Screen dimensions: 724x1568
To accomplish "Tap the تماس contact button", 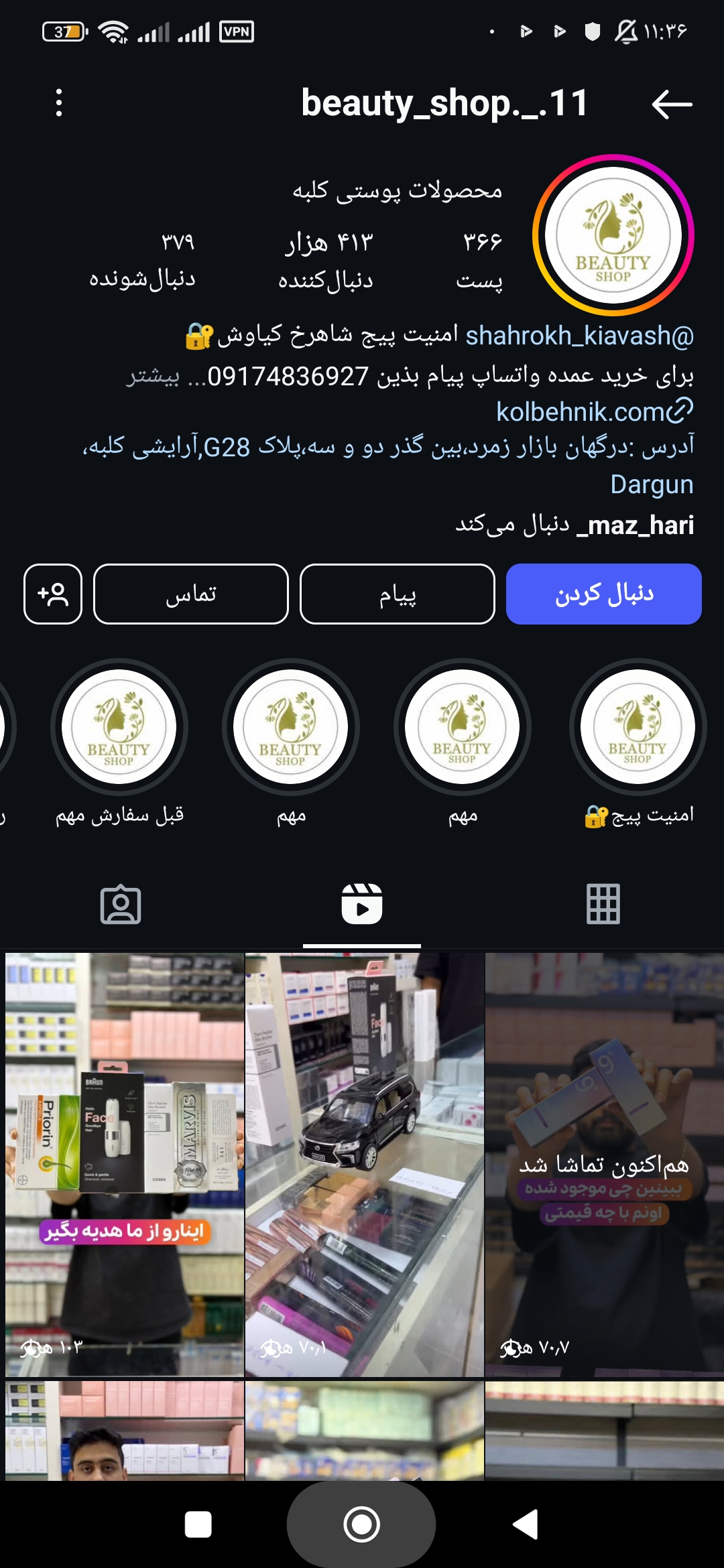I will (191, 594).
